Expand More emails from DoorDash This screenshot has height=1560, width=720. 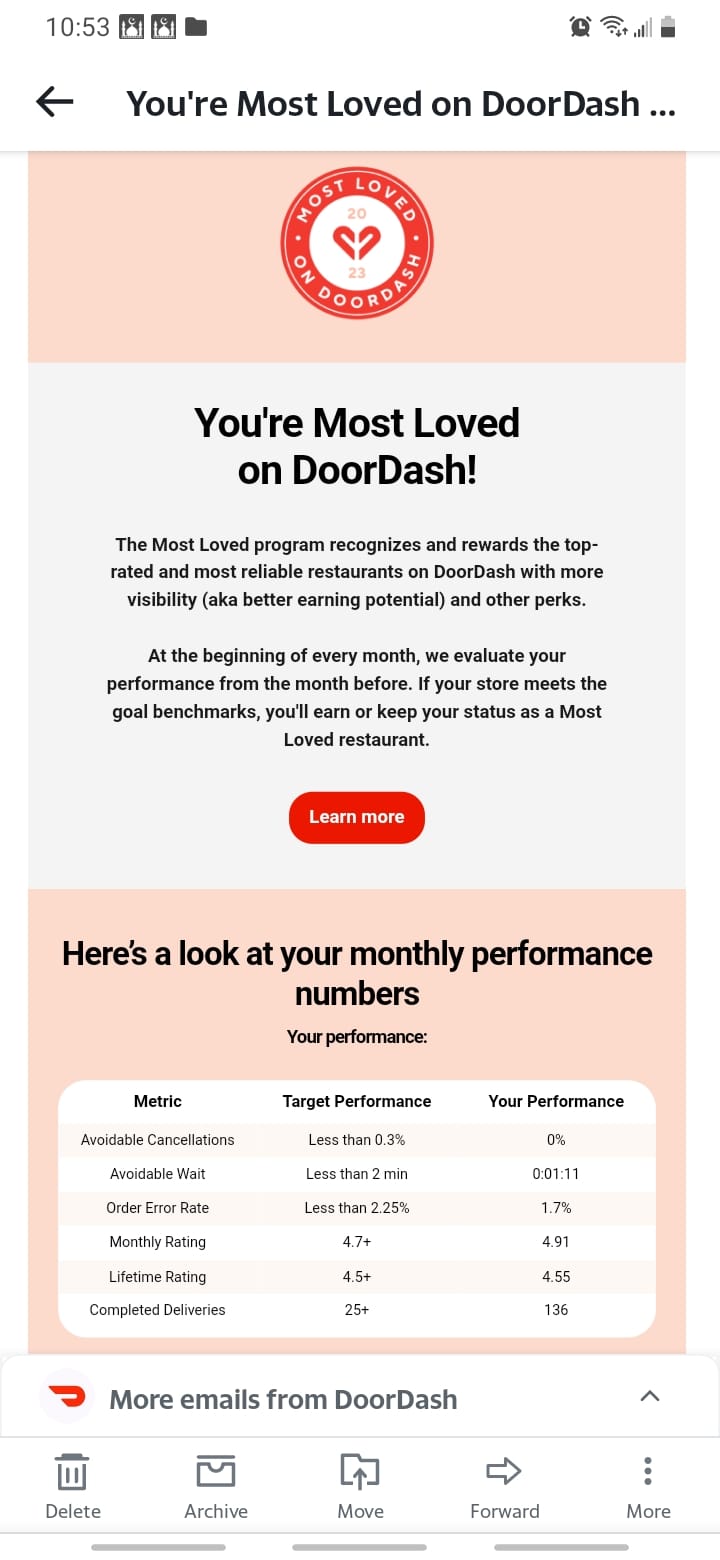coord(649,1396)
